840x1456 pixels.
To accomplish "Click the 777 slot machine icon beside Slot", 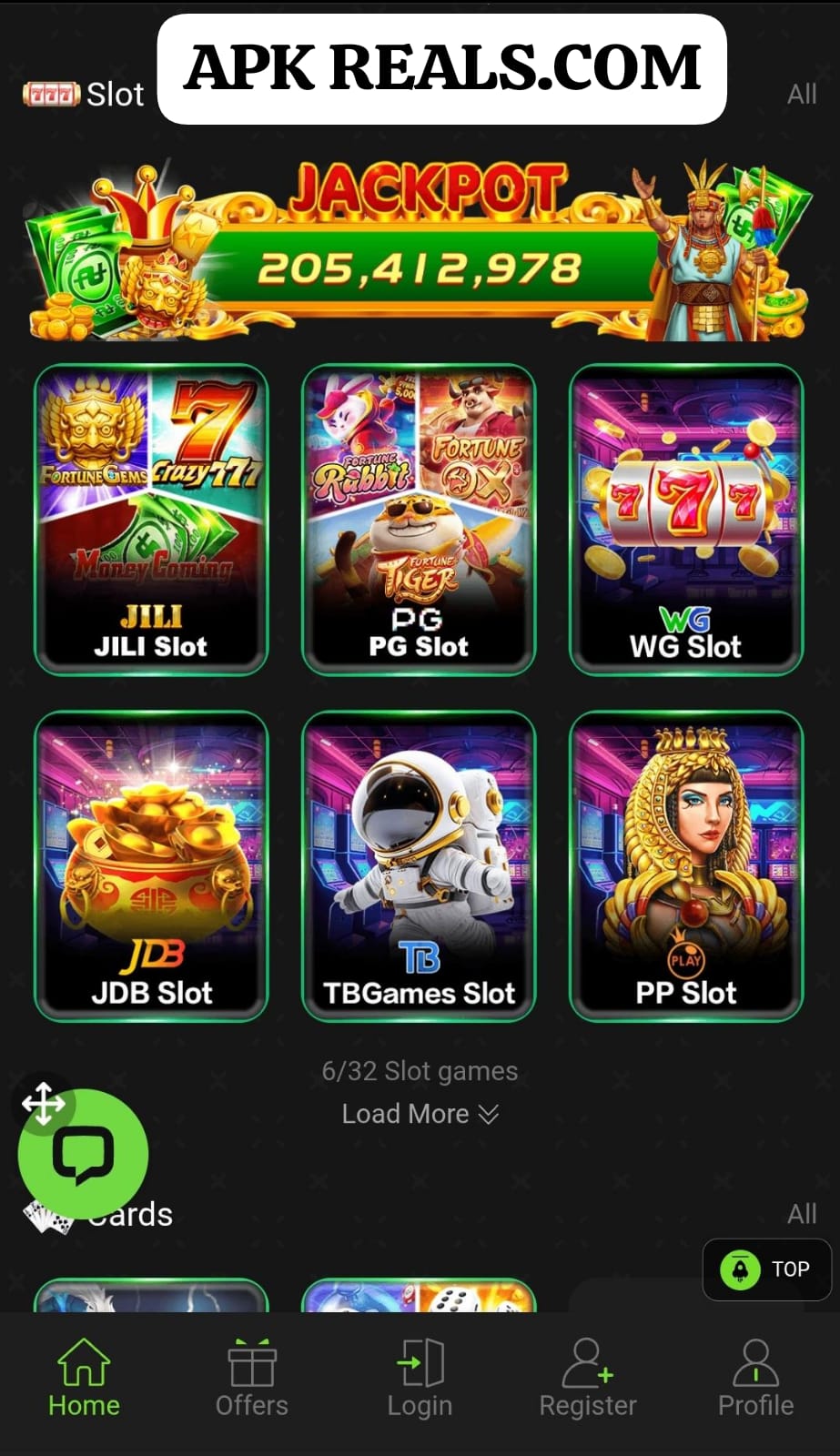I will 48,94.
